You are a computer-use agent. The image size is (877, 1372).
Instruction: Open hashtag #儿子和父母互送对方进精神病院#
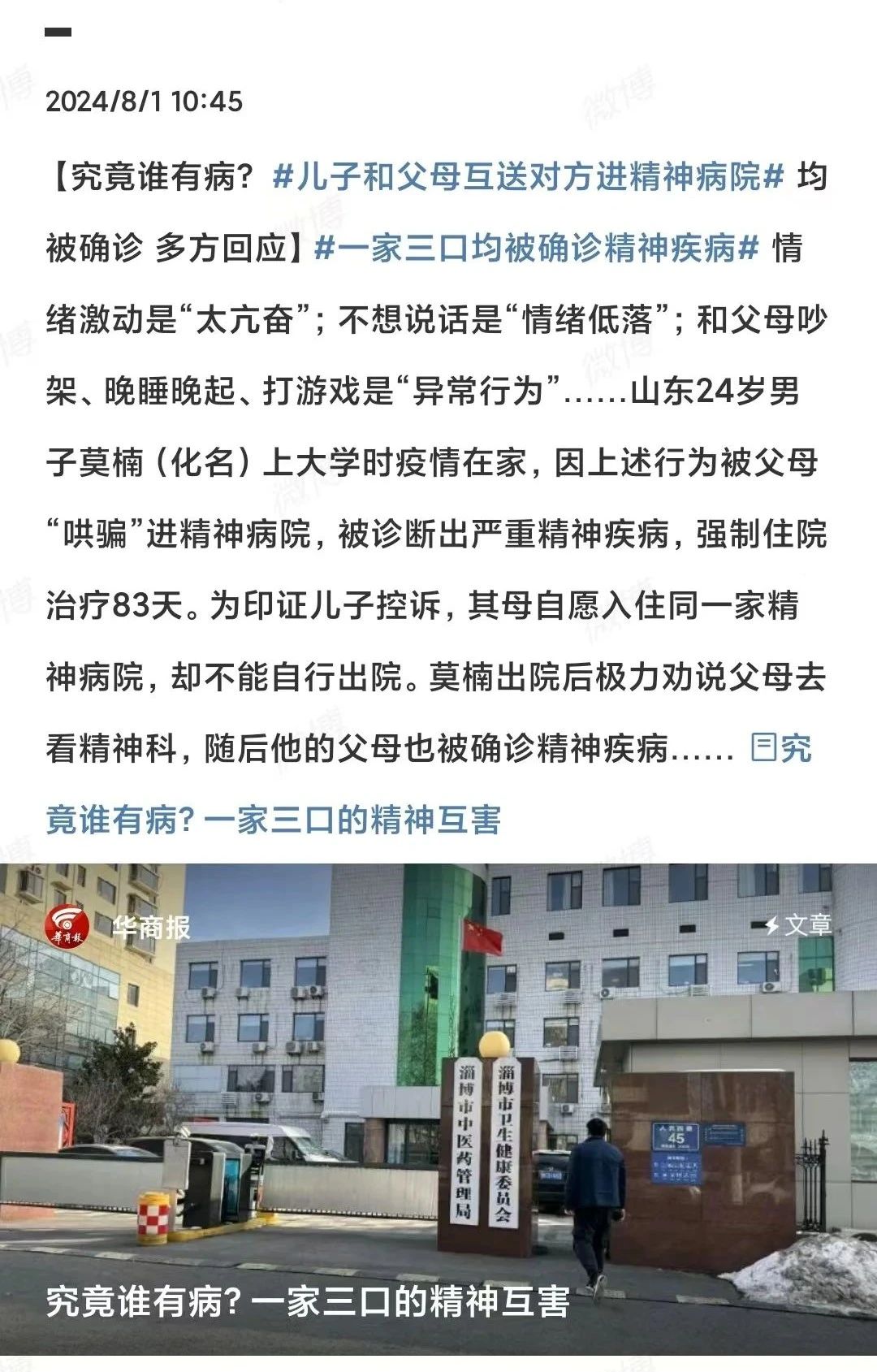tap(528, 176)
